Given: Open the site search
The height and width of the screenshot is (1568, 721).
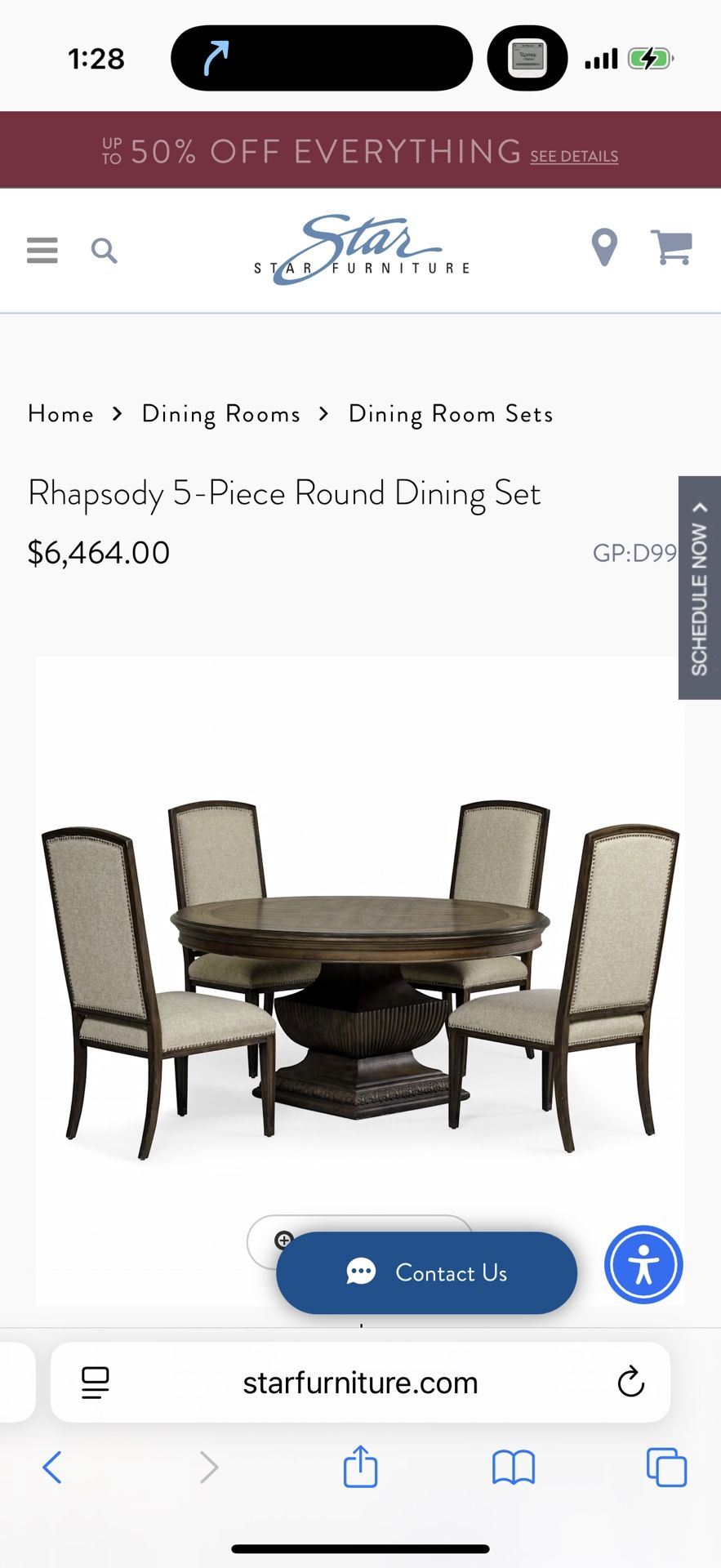Looking at the screenshot, I should (104, 250).
